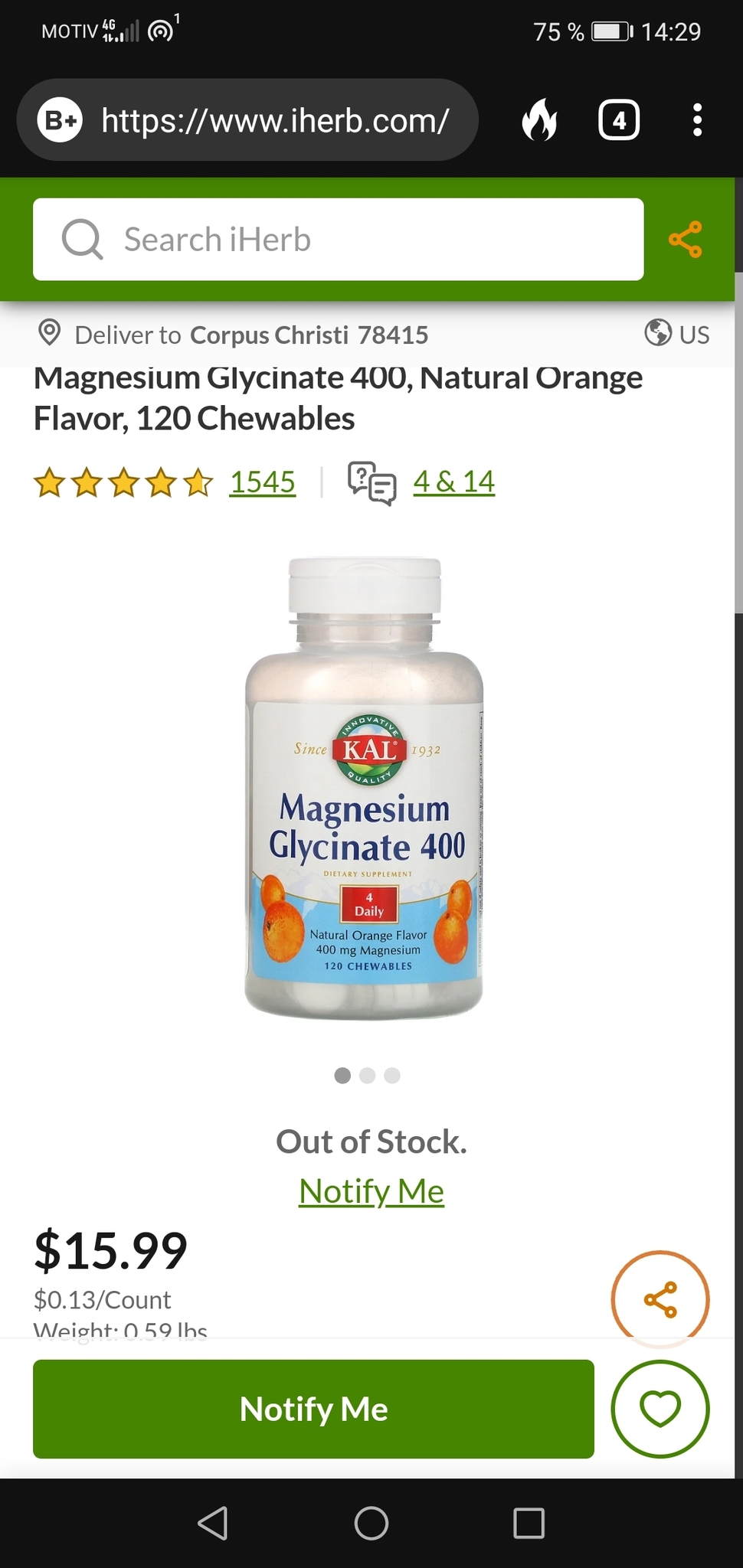Screen dimensions: 743x1568
Task: Tap the iherb.com address bar
Action: (x=274, y=120)
